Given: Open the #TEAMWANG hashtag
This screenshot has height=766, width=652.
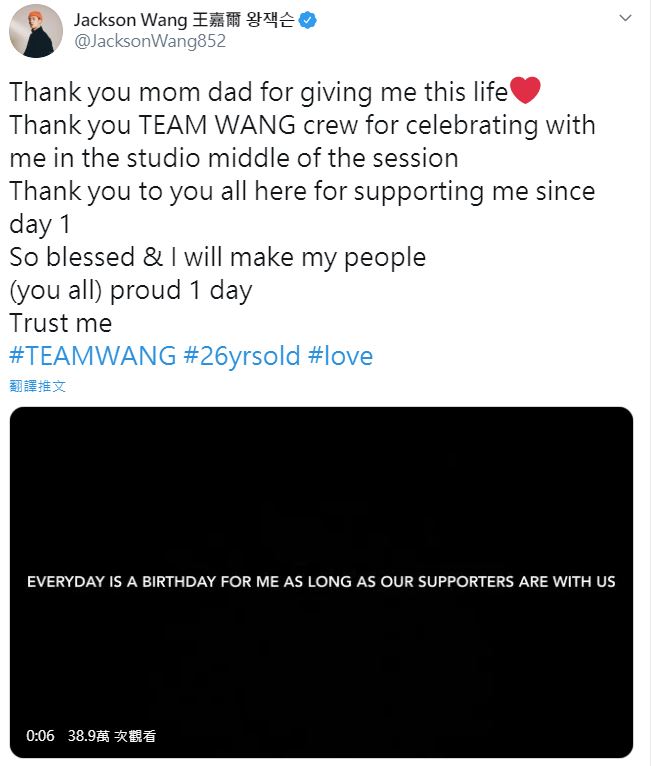Looking at the screenshot, I should pyautogui.click(x=92, y=356).
